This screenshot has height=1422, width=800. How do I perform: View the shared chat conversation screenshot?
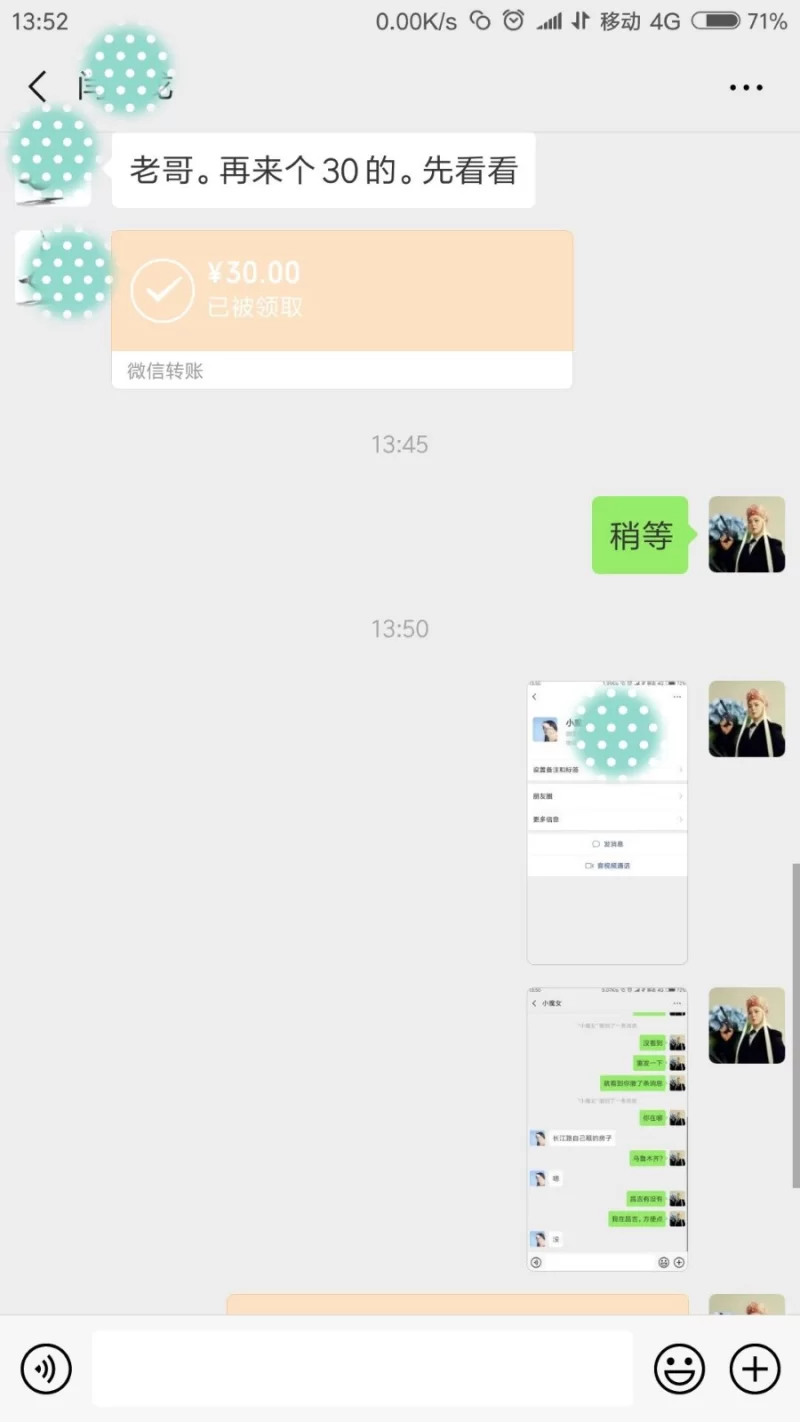tap(607, 1129)
